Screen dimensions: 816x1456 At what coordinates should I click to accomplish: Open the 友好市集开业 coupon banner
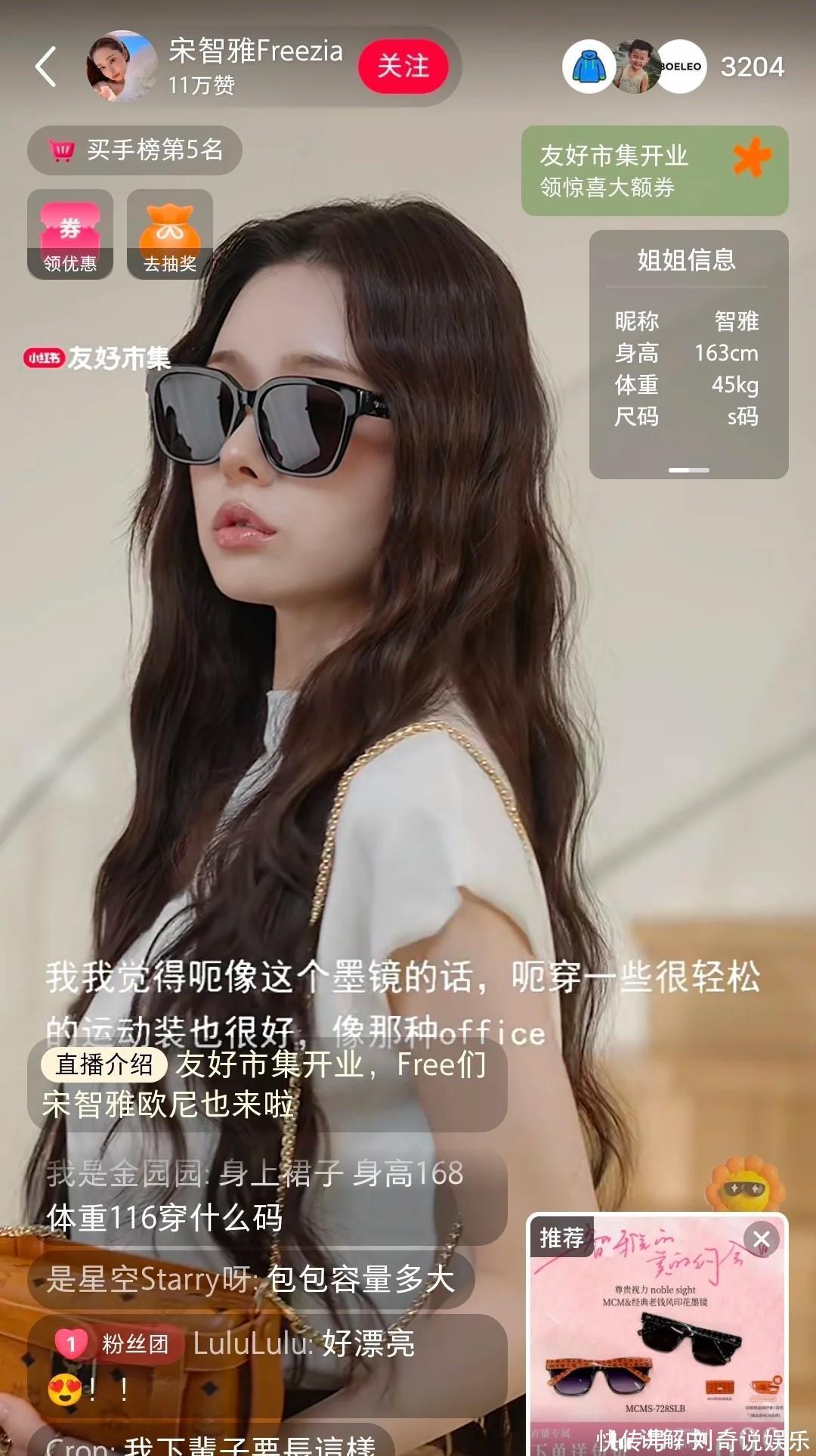pyautogui.click(x=654, y=171)
